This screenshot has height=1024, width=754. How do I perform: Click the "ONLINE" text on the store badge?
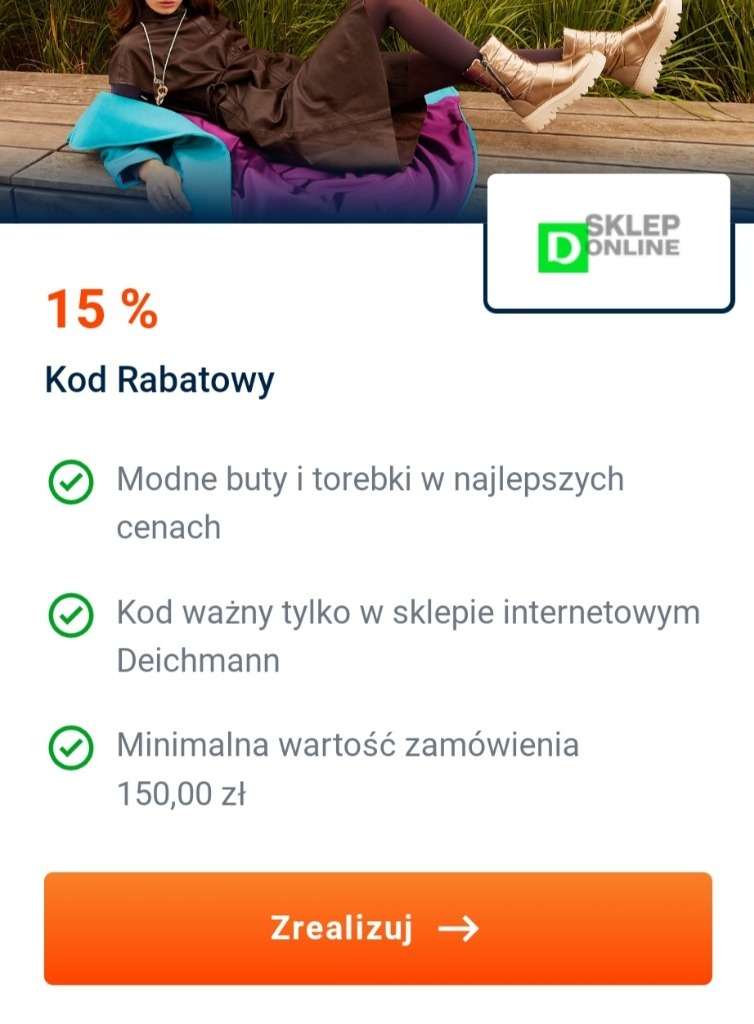pos(640,246)
